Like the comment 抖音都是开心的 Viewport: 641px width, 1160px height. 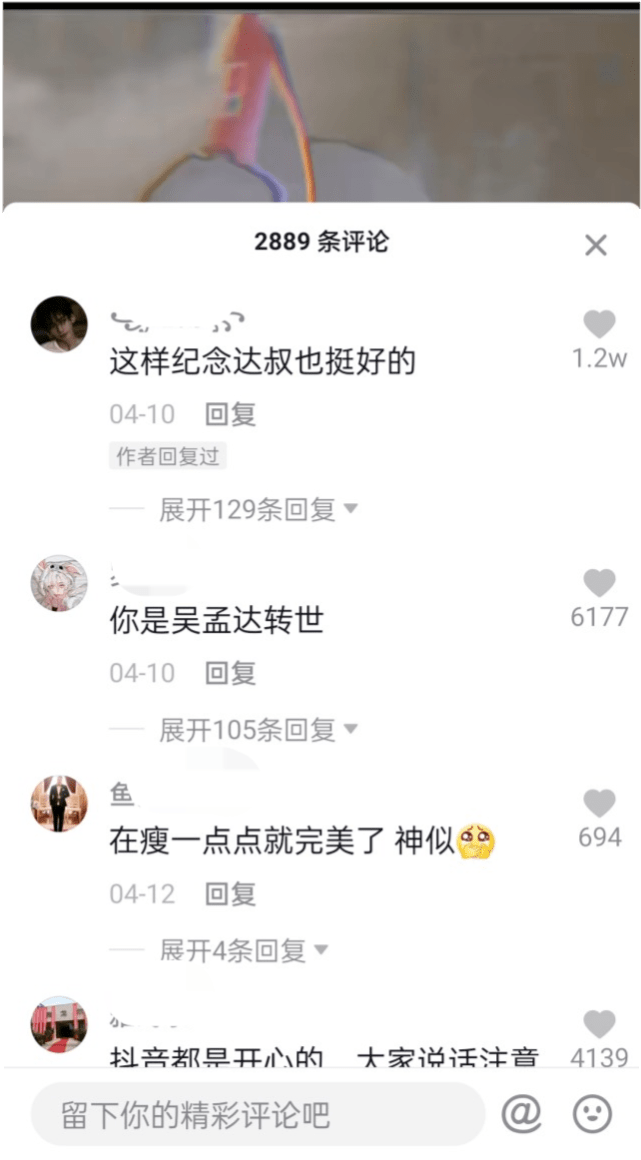pyautogui.click(x=599, y=1024)
